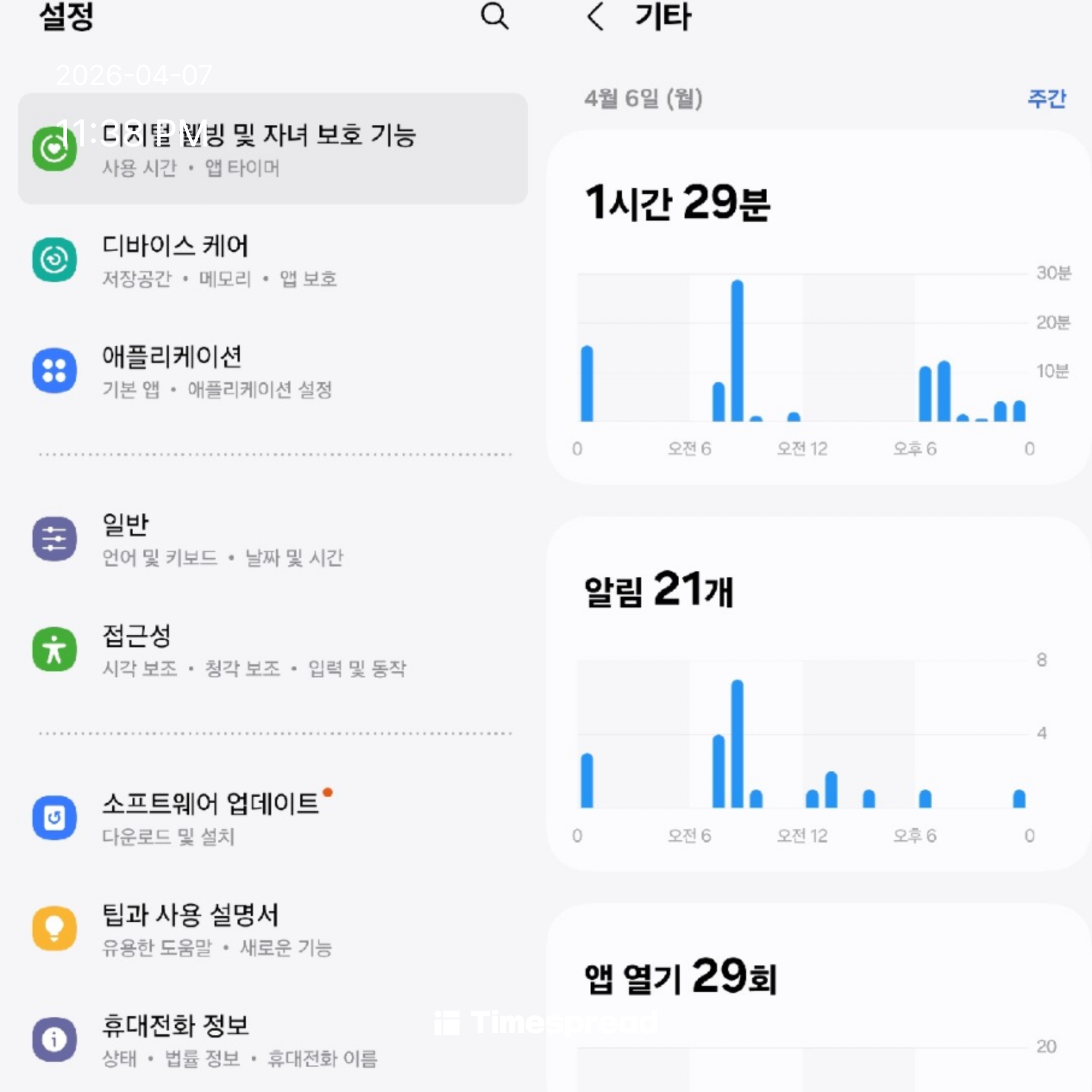
Task: Switch to 주간 weekly view
Action: coord(1046,98)
